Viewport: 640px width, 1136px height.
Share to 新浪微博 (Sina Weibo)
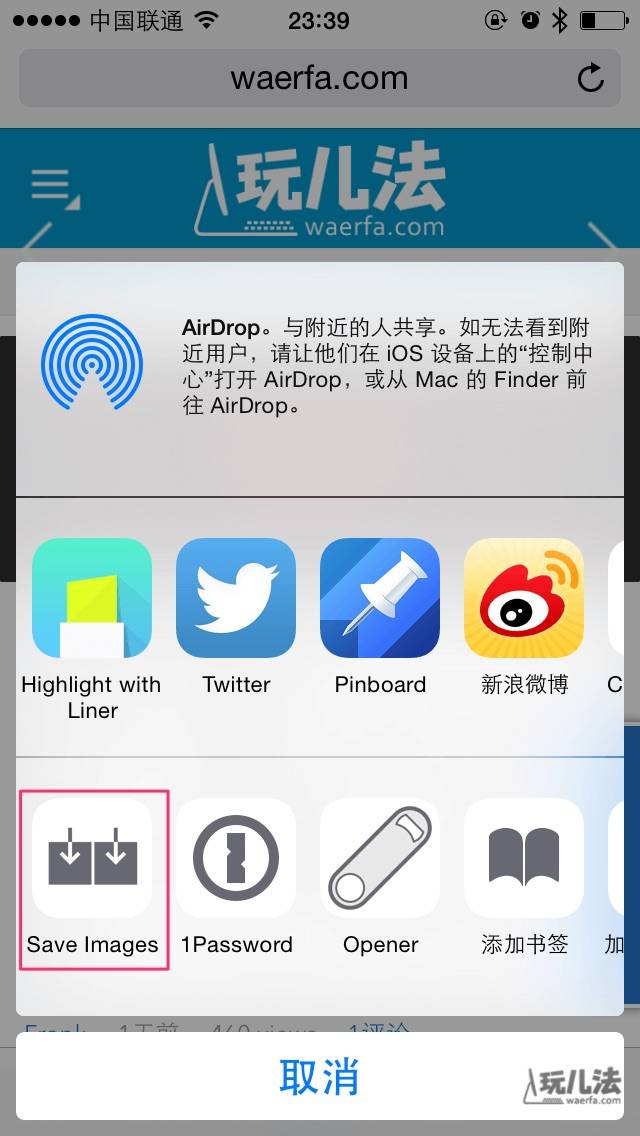(x=524, y=598)
